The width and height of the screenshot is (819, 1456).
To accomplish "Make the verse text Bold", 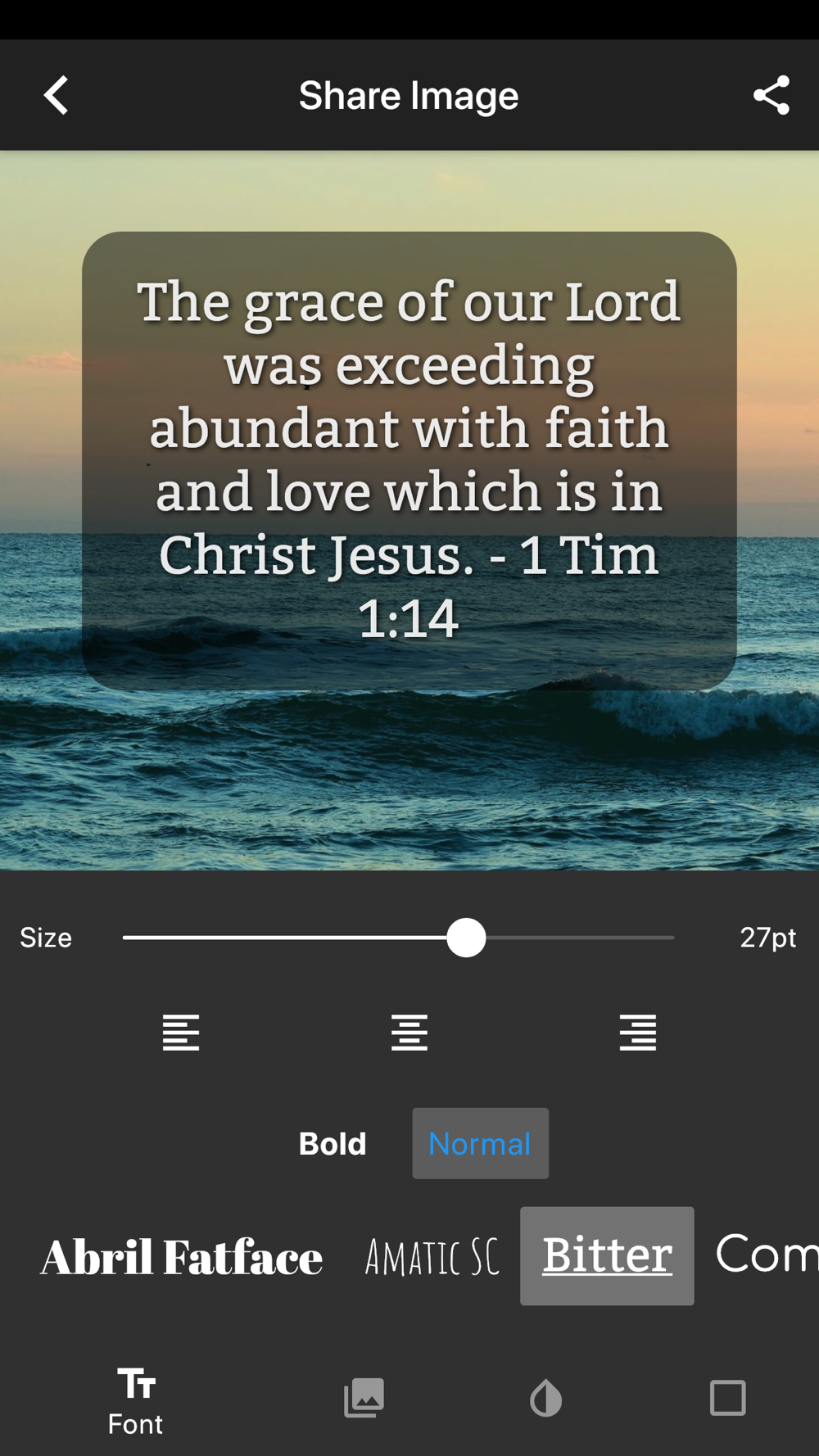I will click(x=333, y=1144).
